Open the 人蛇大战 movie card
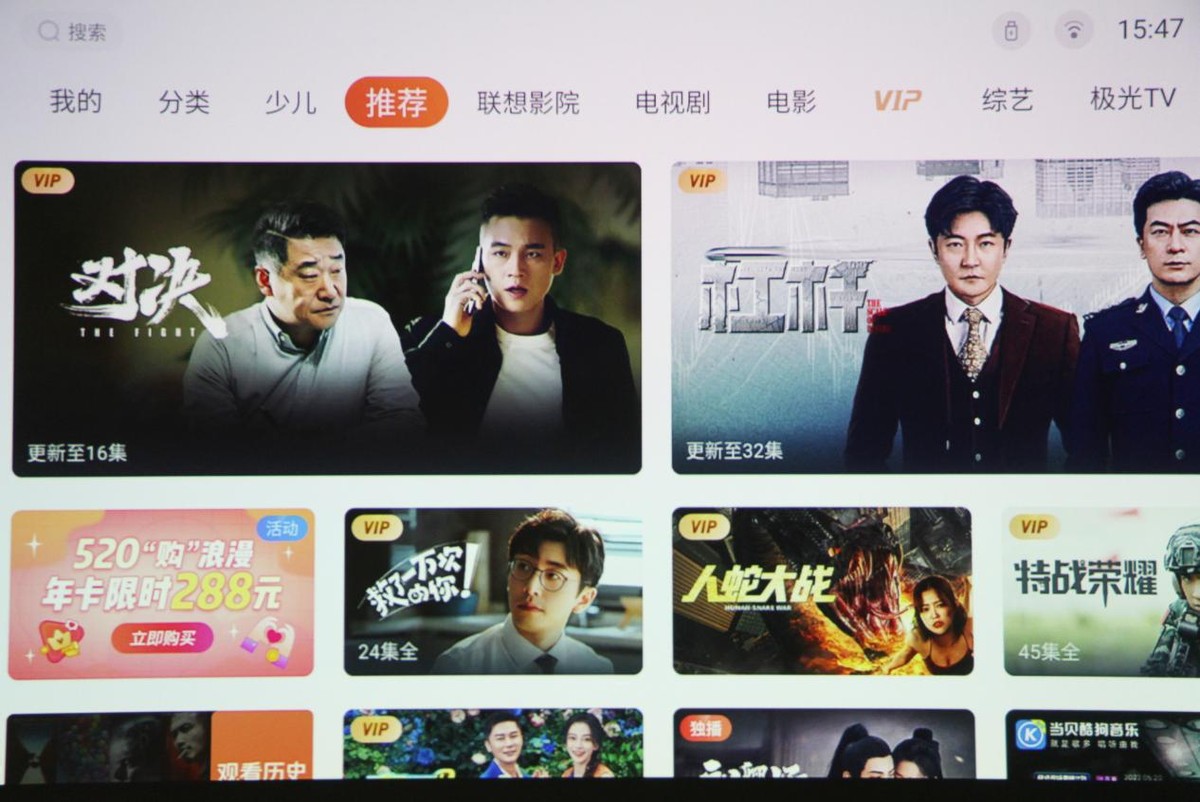Viewport: 1200px width, 802px height. click(822, 591)
